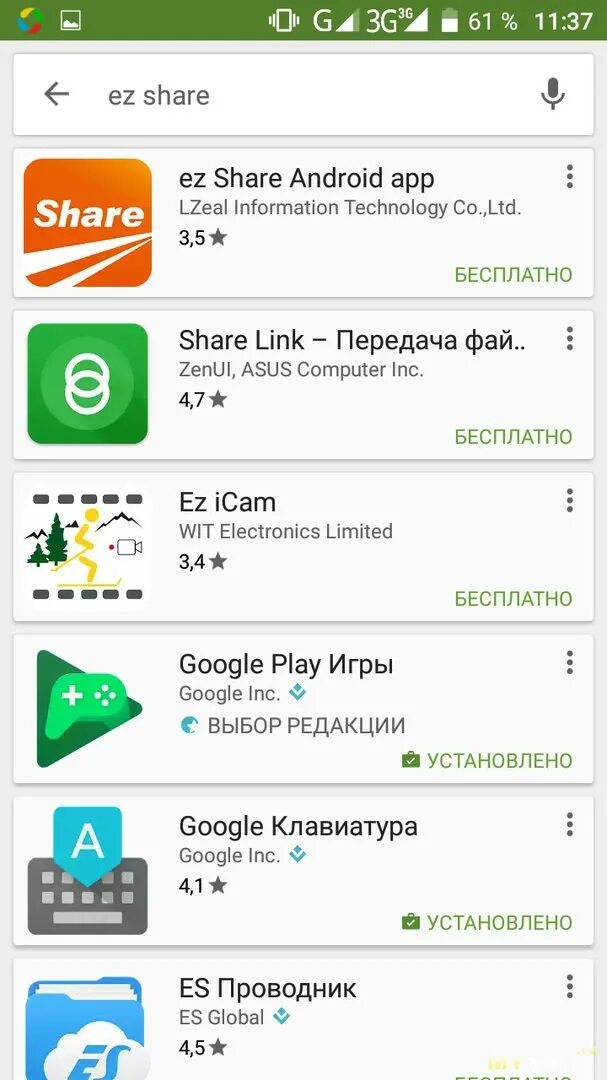The image size is (607, 1080).
Task: Open overflow menu for Google Play Игры
Action: coord(569,663)
